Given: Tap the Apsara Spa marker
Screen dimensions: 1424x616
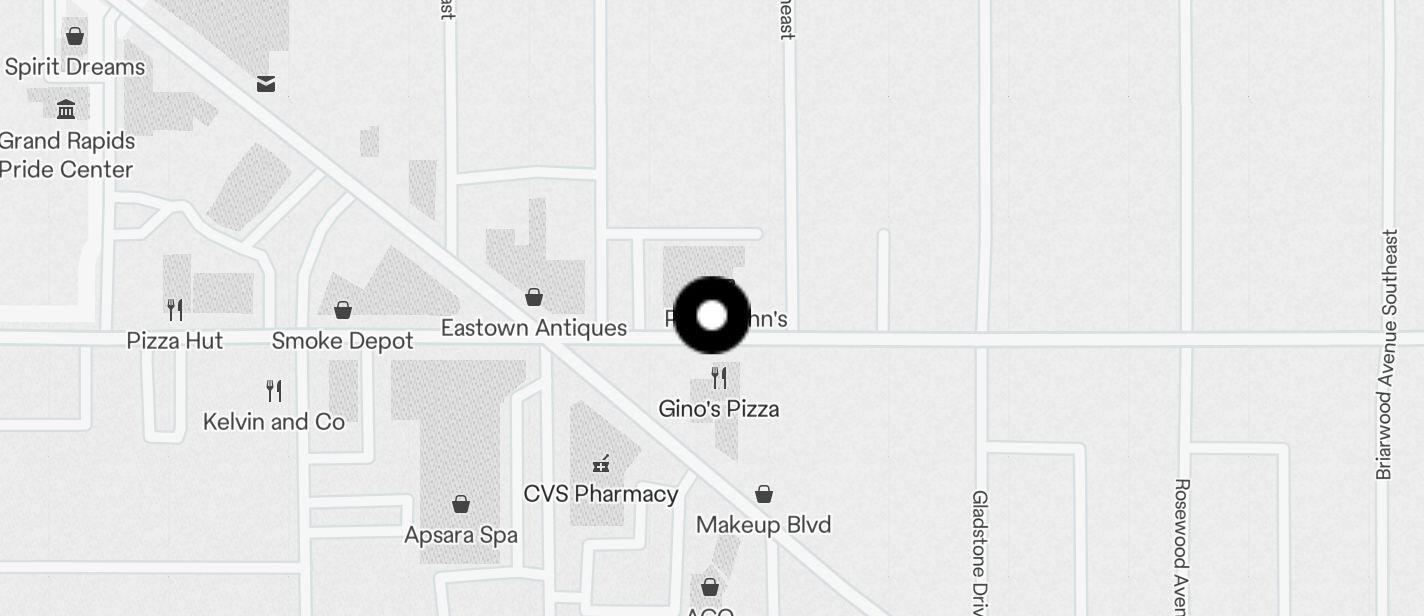Looking at the screenshot, I should tap(461, 505).
